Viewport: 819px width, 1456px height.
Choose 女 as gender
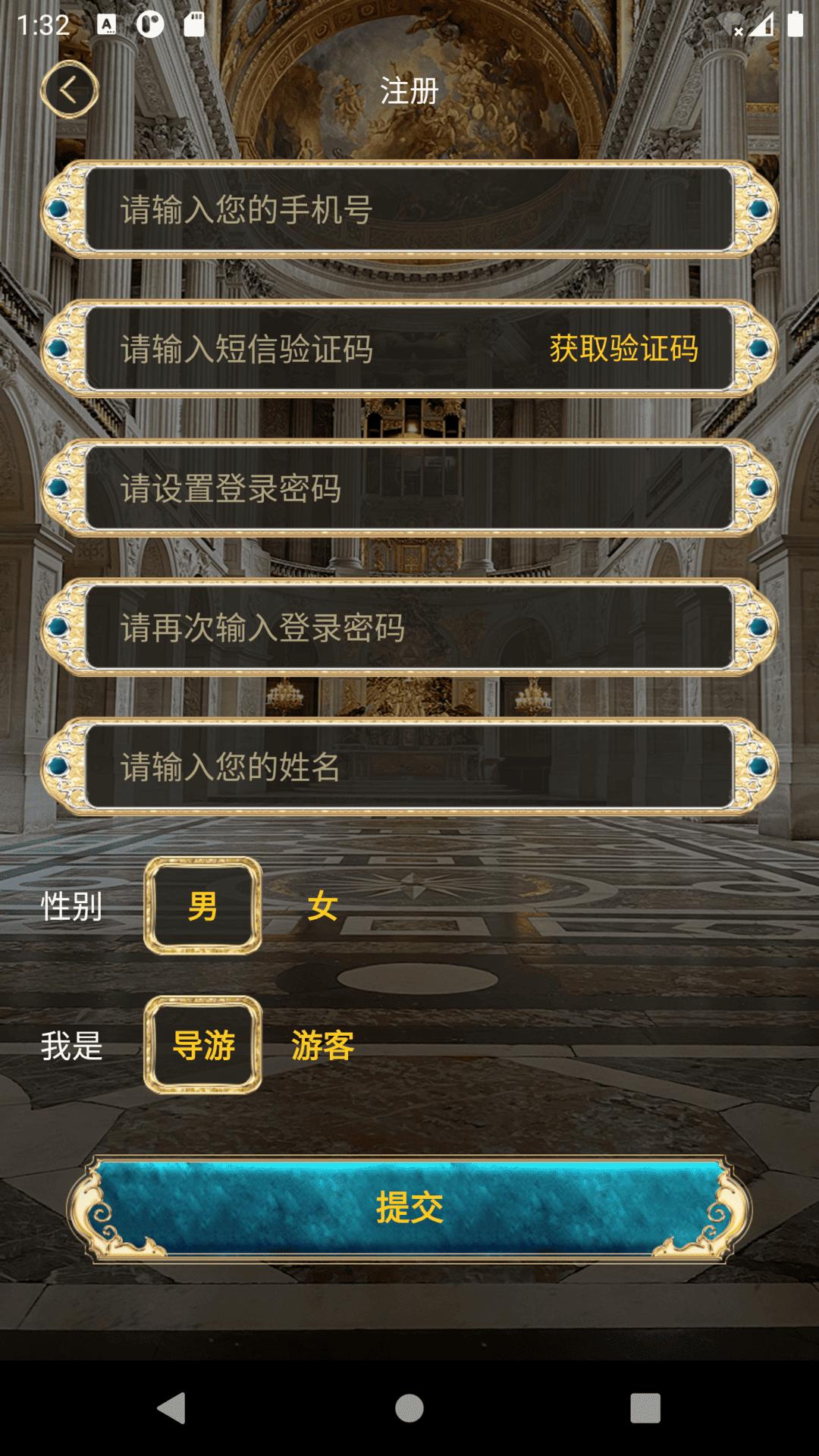tap(322, 906)
